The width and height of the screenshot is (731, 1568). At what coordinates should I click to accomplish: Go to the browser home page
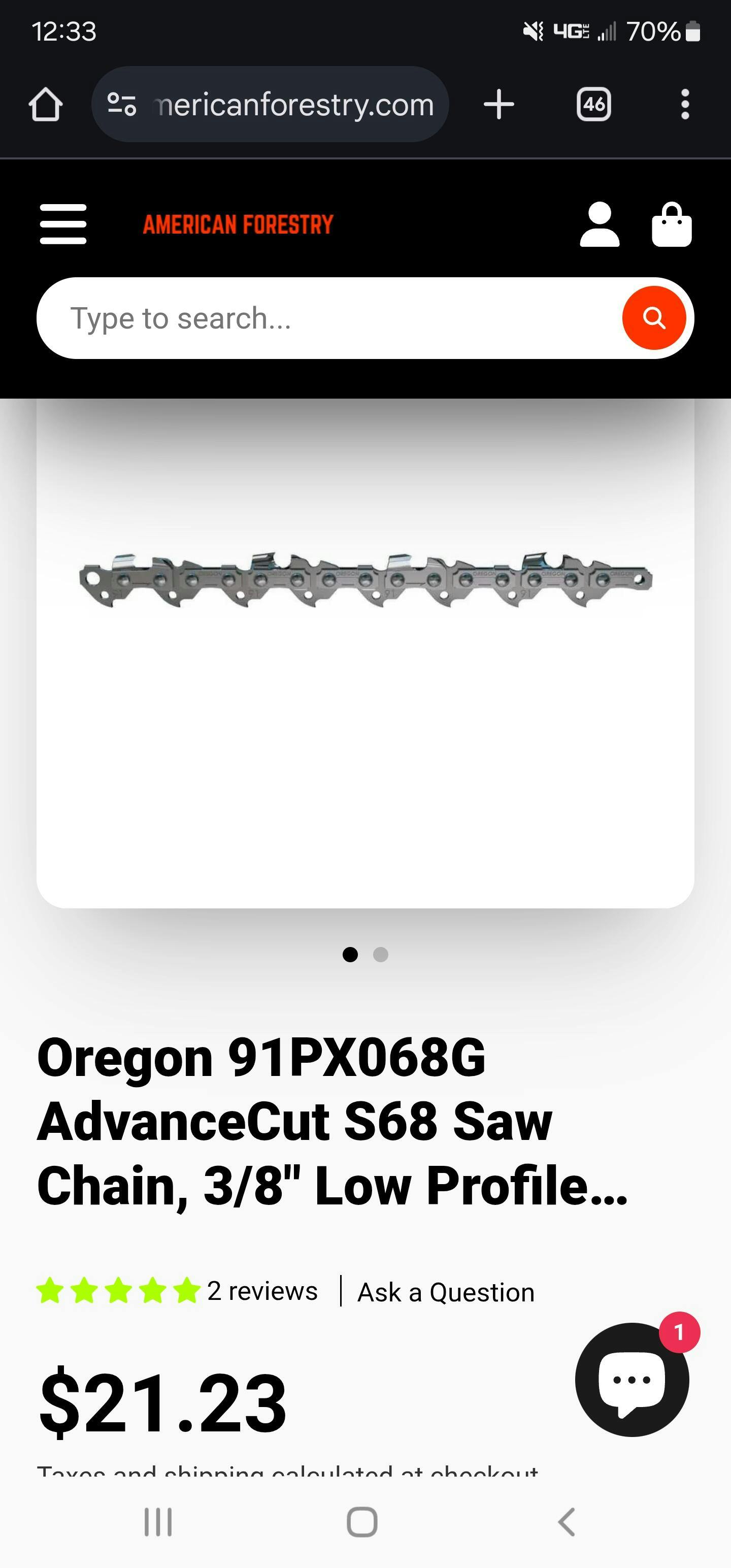46,105
